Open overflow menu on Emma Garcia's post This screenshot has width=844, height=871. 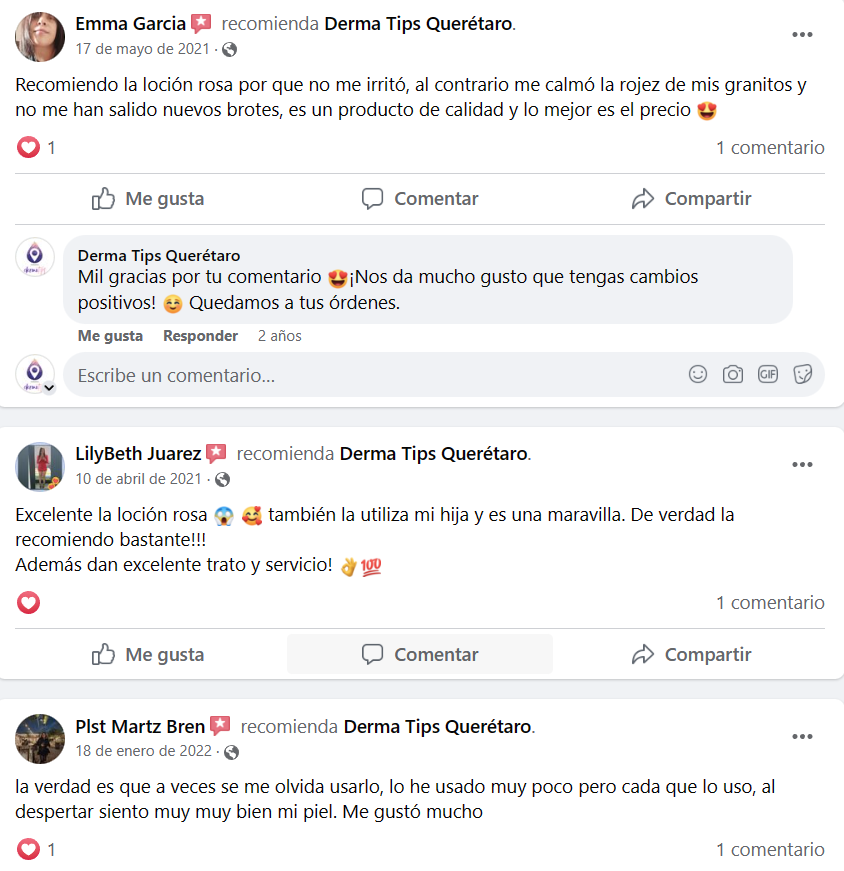tap(802, 35)
